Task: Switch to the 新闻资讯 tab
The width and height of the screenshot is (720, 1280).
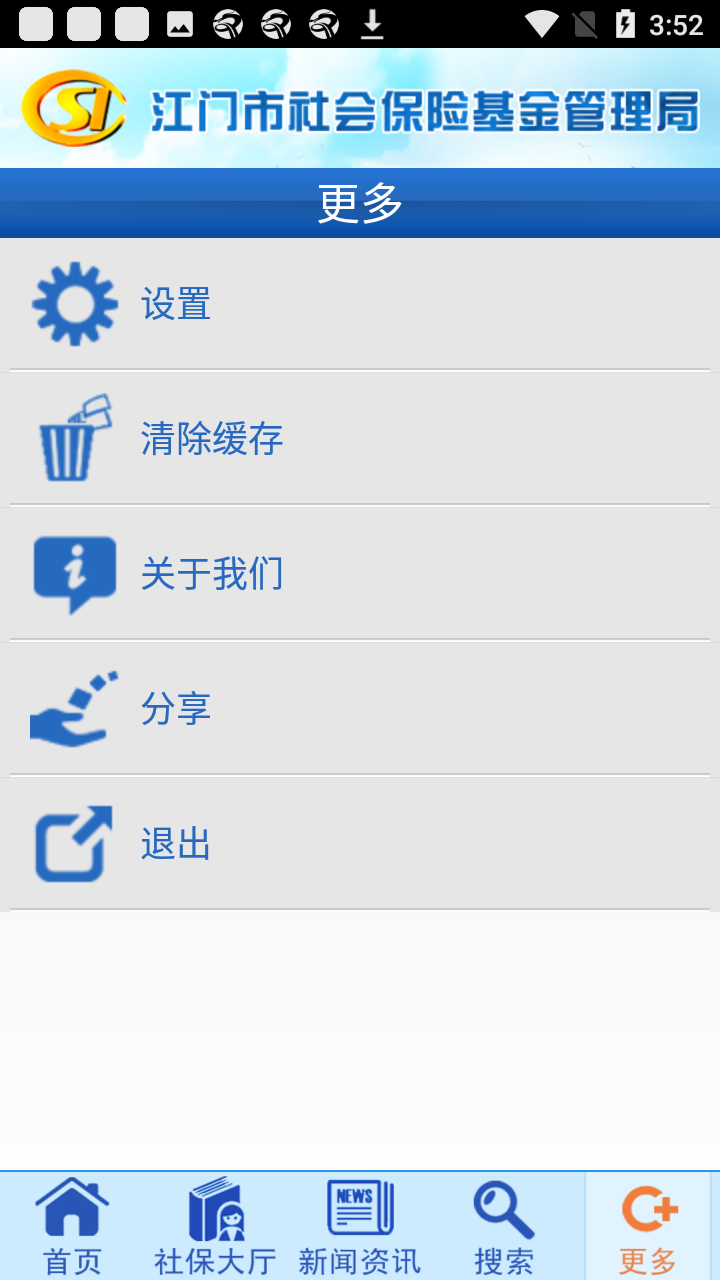Action: coord(358,1225)
